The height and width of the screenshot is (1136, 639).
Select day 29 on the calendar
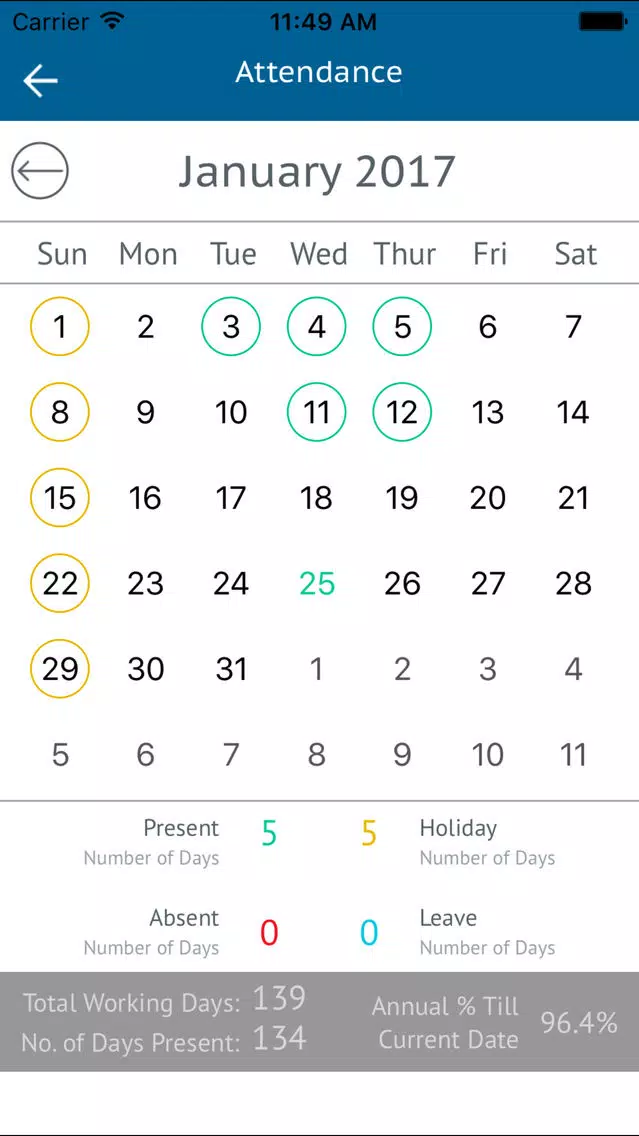[x=60, y=668]
